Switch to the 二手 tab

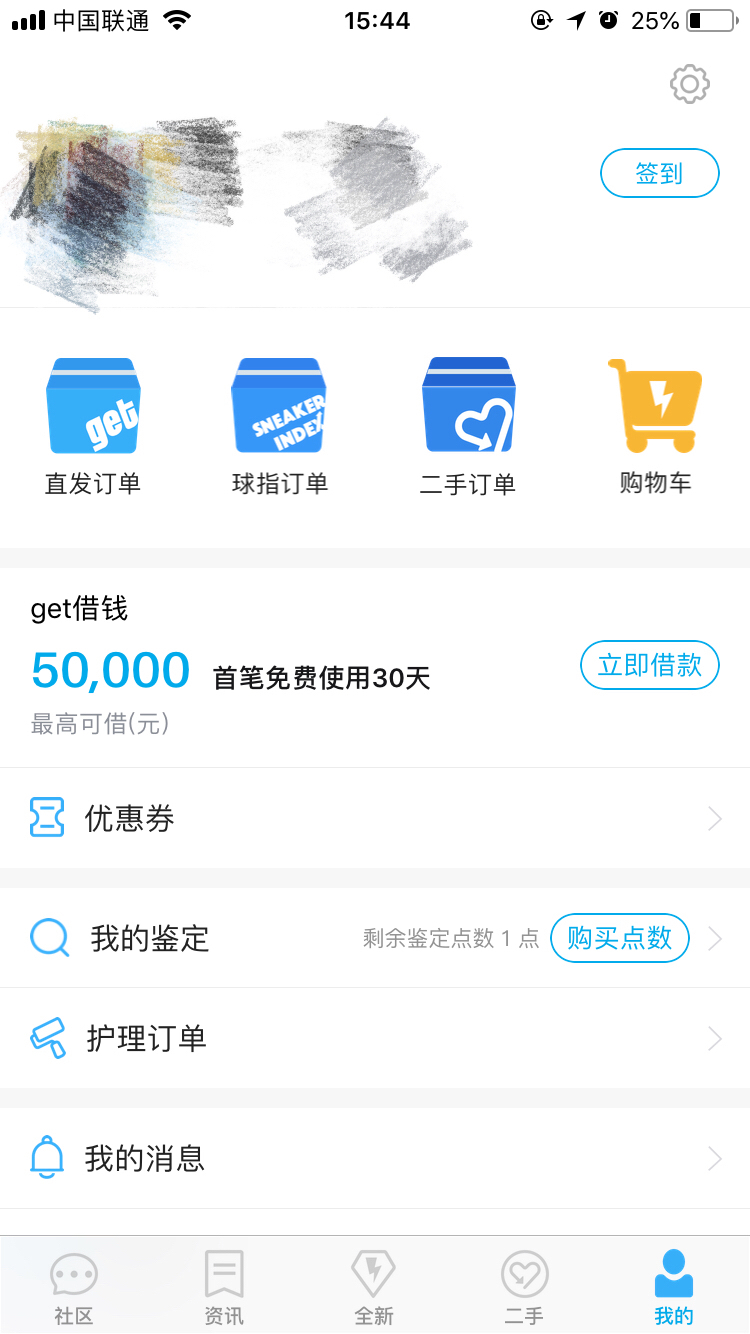pos(524,1288)
